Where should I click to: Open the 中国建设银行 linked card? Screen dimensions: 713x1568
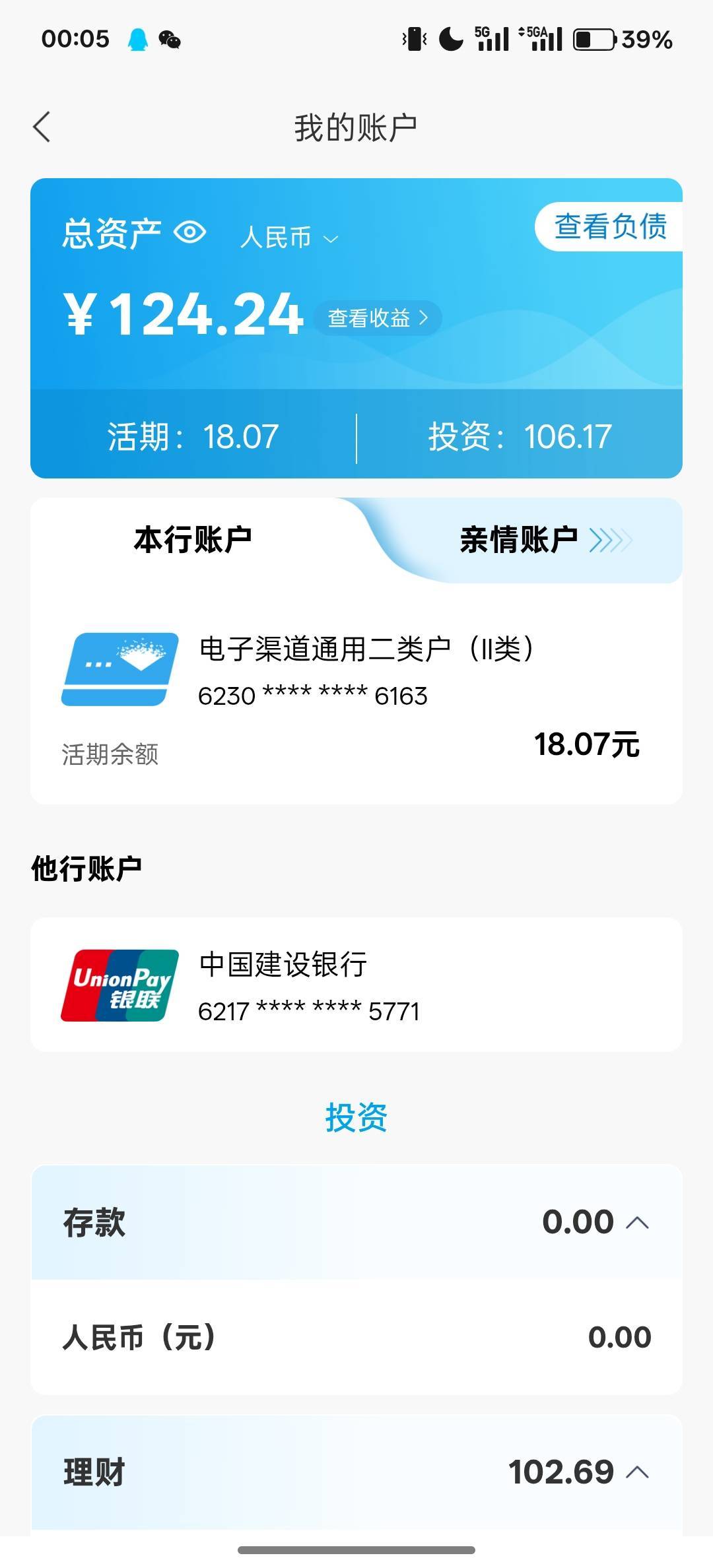click(x=356, y=985)
